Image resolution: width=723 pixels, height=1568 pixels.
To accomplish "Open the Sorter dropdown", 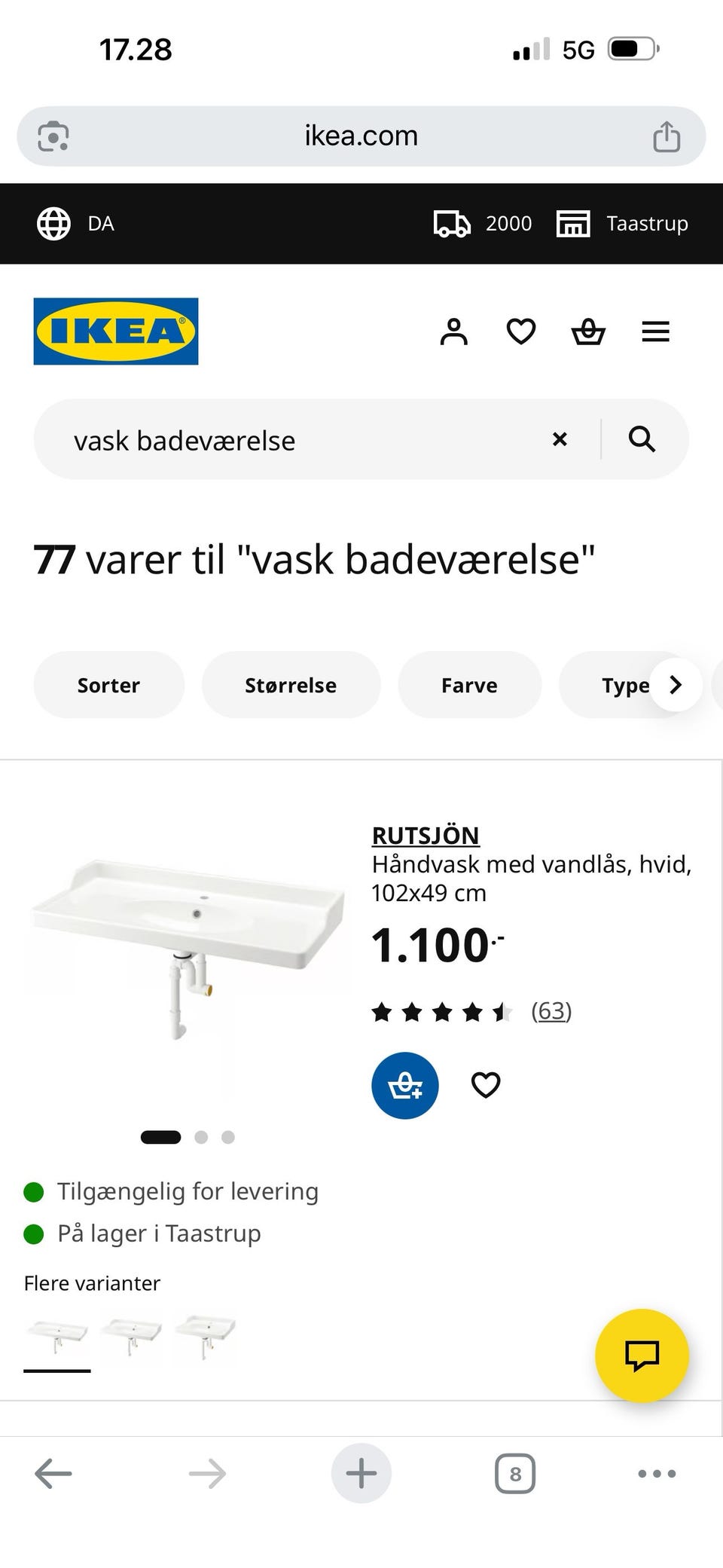I will click(108, 685).
